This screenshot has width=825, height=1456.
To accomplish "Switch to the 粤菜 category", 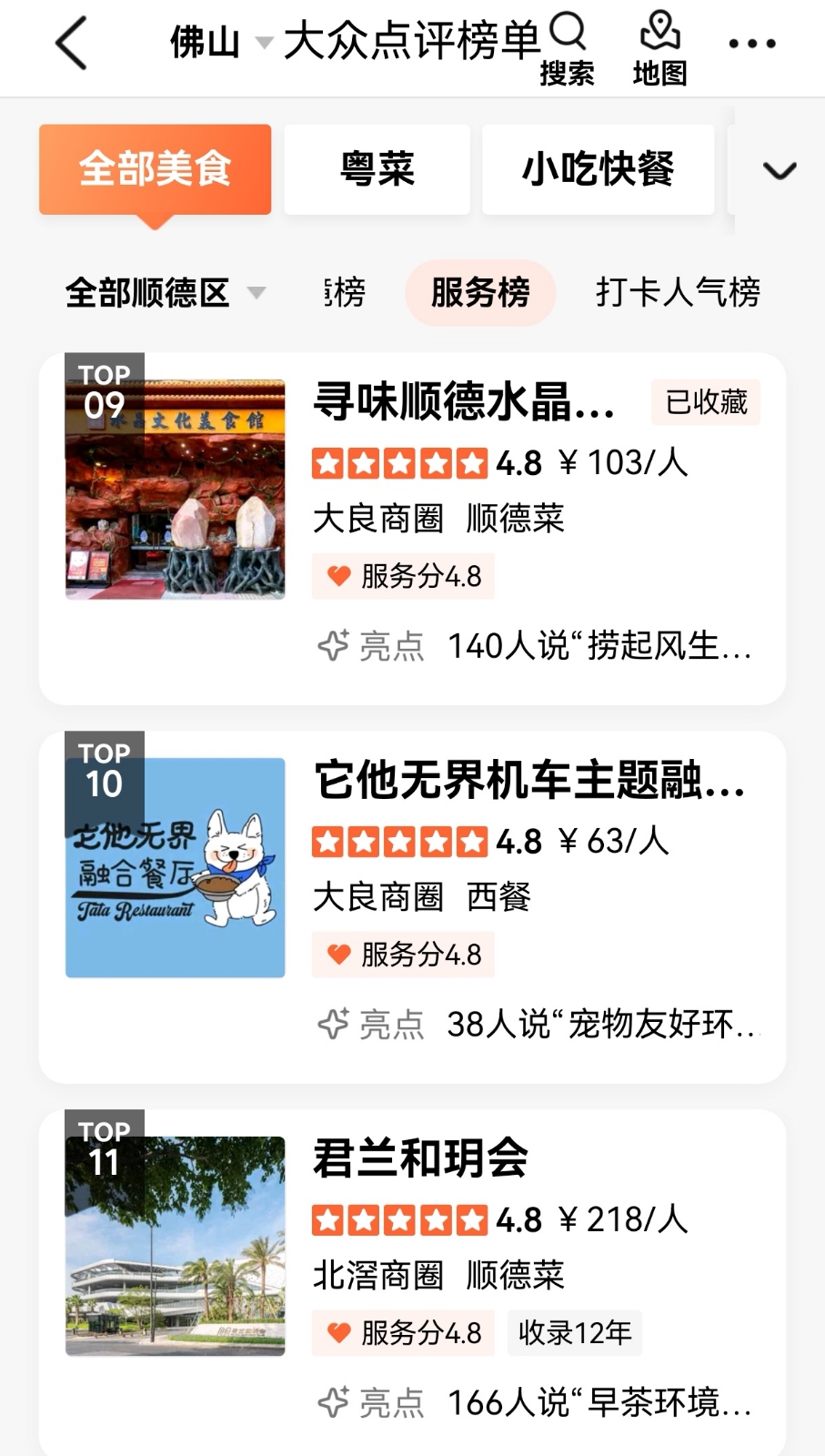I will [377, 169].
